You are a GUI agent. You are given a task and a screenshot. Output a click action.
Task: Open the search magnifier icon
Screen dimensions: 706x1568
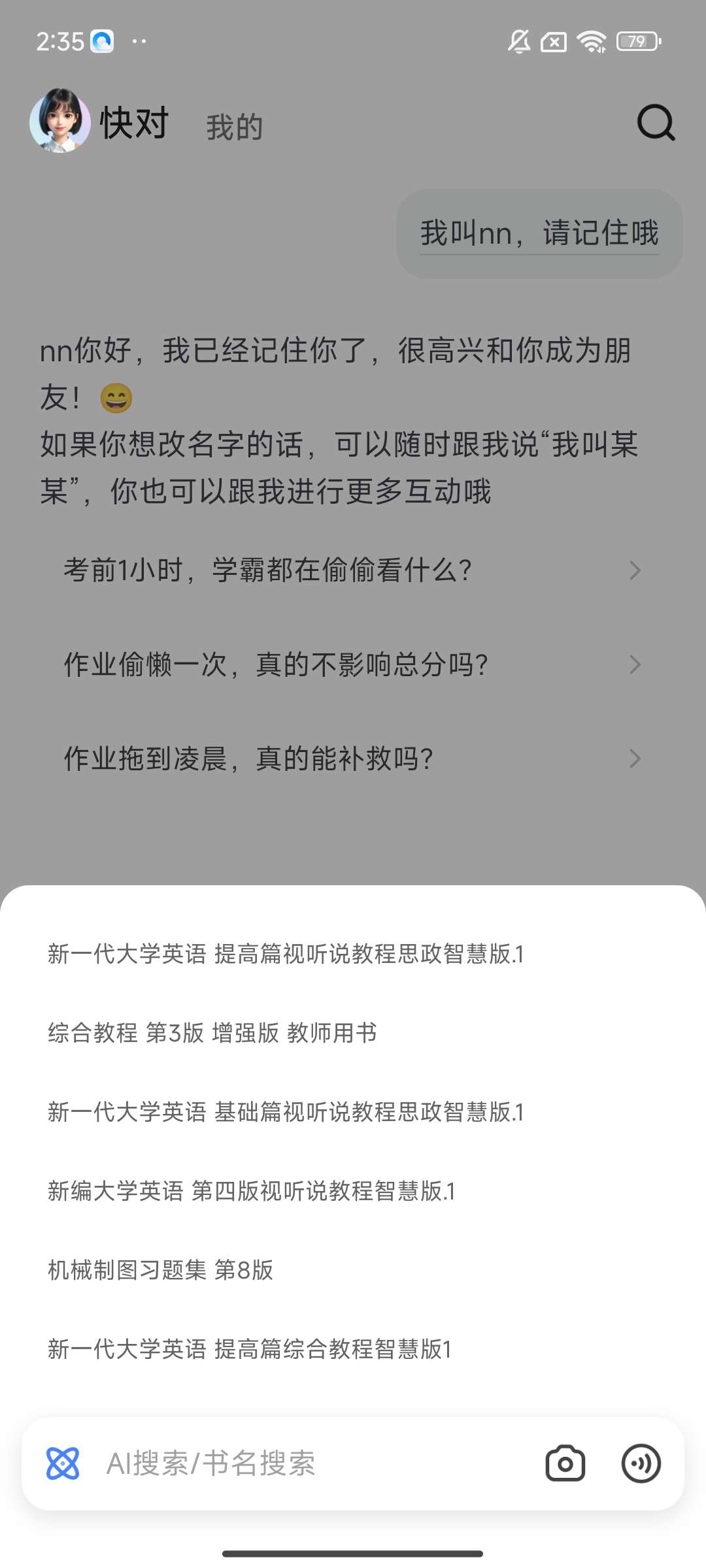pyautogui.click(x=656, y=123)
